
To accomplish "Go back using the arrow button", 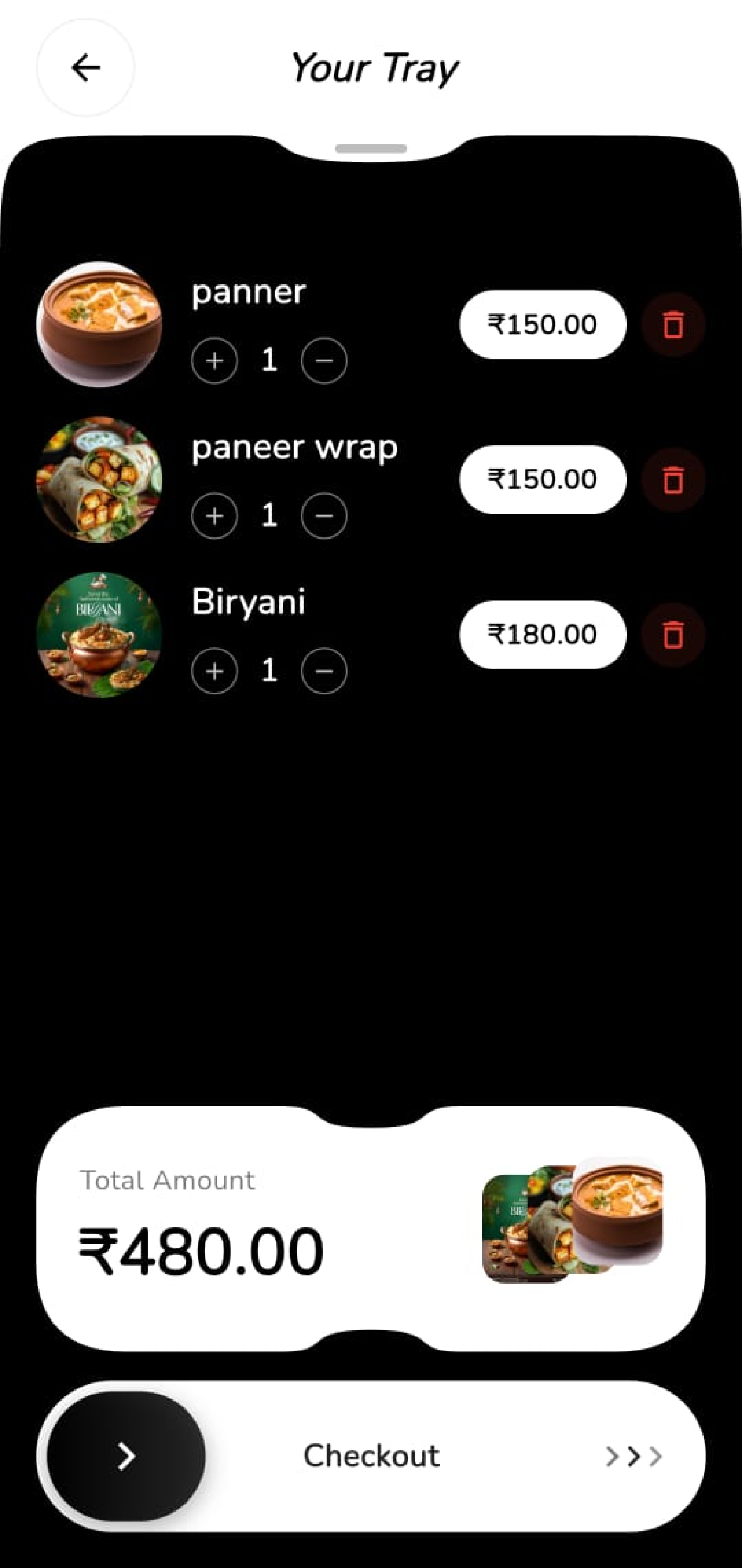I will click(x=85, y=68).
